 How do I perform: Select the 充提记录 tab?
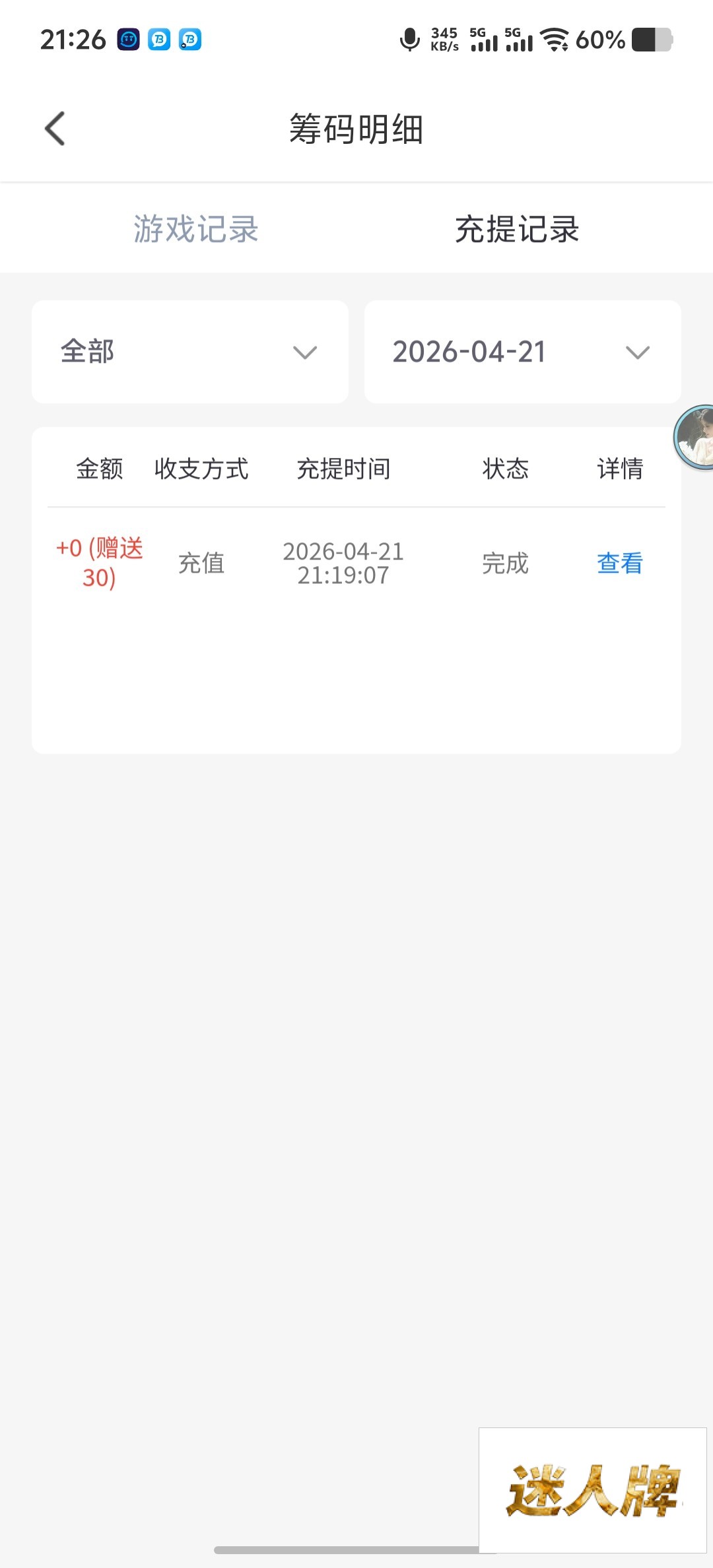(x=517, y=229)
